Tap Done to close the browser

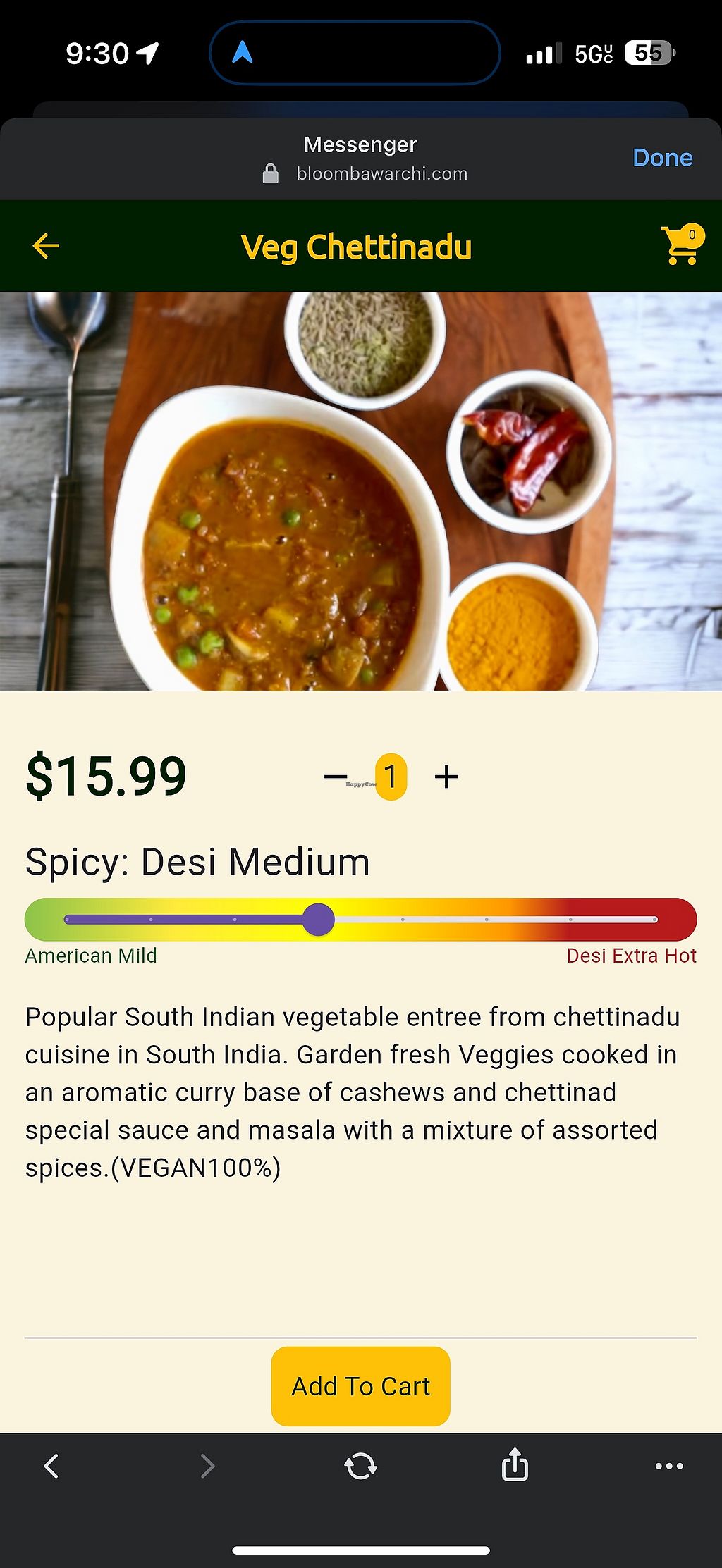pyautogui.click(x=662, y=158)
